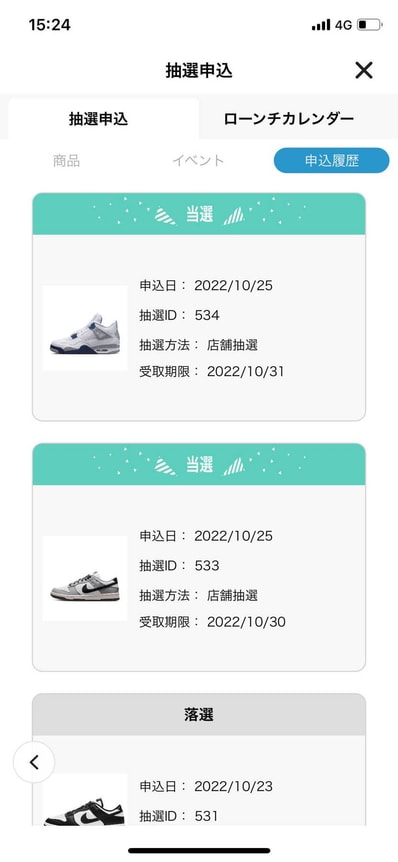Image resolution: width=398 pixels, height=862 pixels.
Task: Switch to the ローンチカレンダー tab
Action: click(289, 119)
